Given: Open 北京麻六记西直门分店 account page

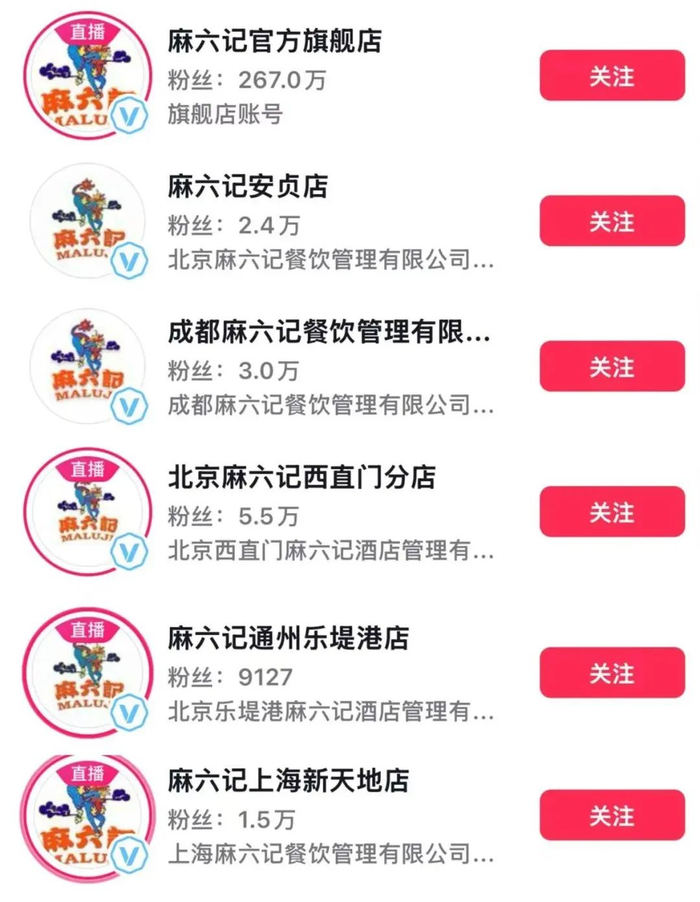Looking at the screenshot, I should tap(302, 477).
